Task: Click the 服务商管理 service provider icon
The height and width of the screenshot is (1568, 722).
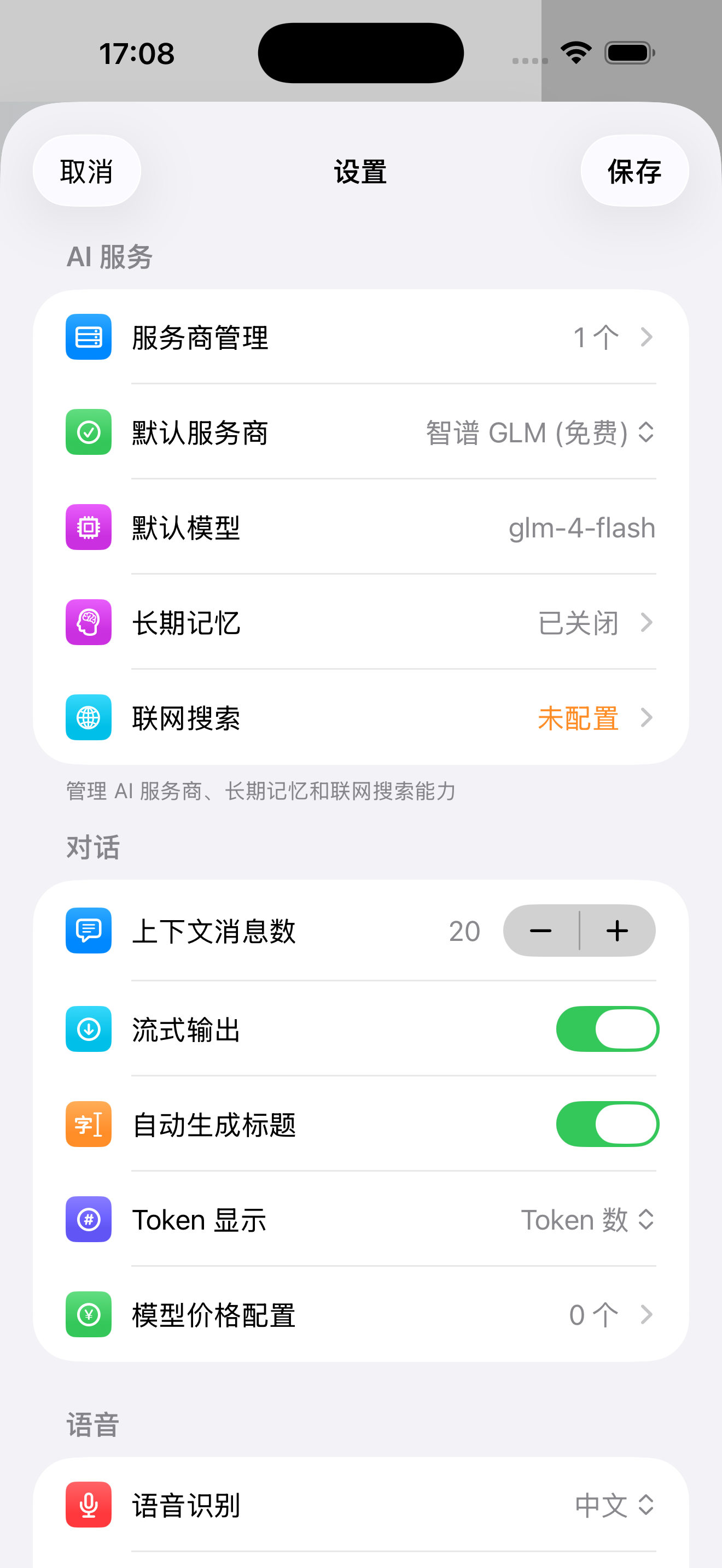Action: [x=88, y=337]
